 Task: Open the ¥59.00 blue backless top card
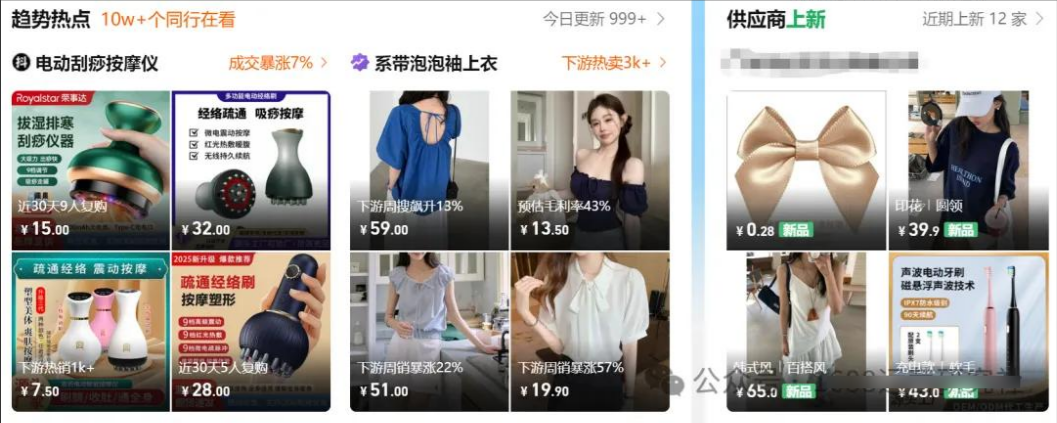pos(429,165)
